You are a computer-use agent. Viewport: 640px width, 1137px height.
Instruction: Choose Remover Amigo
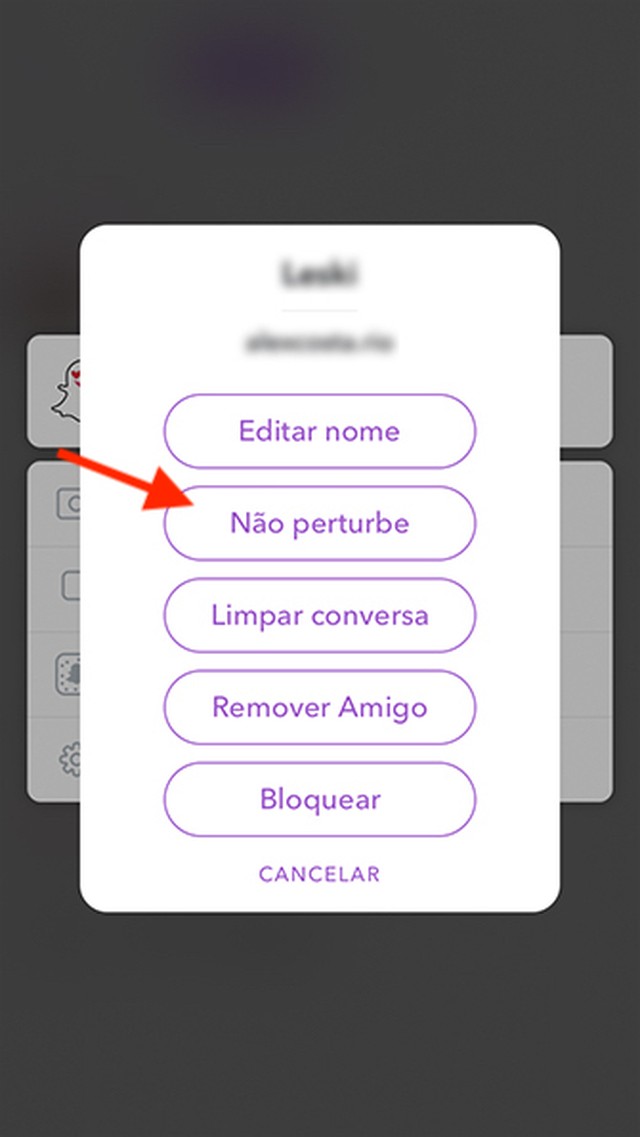click(x=319, y=708)
